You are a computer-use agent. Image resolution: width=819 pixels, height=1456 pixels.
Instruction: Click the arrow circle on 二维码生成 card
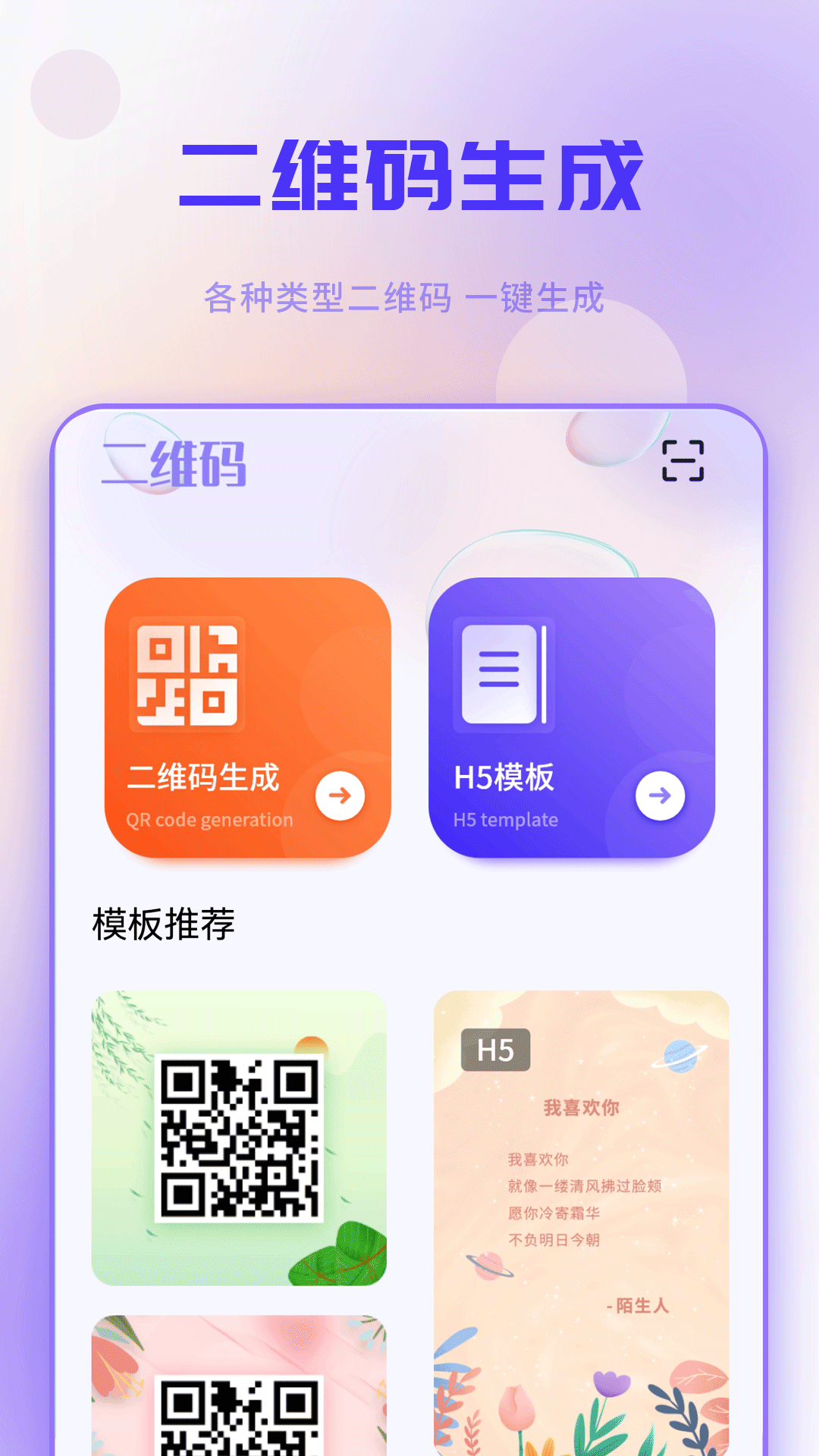coord(340,793)
